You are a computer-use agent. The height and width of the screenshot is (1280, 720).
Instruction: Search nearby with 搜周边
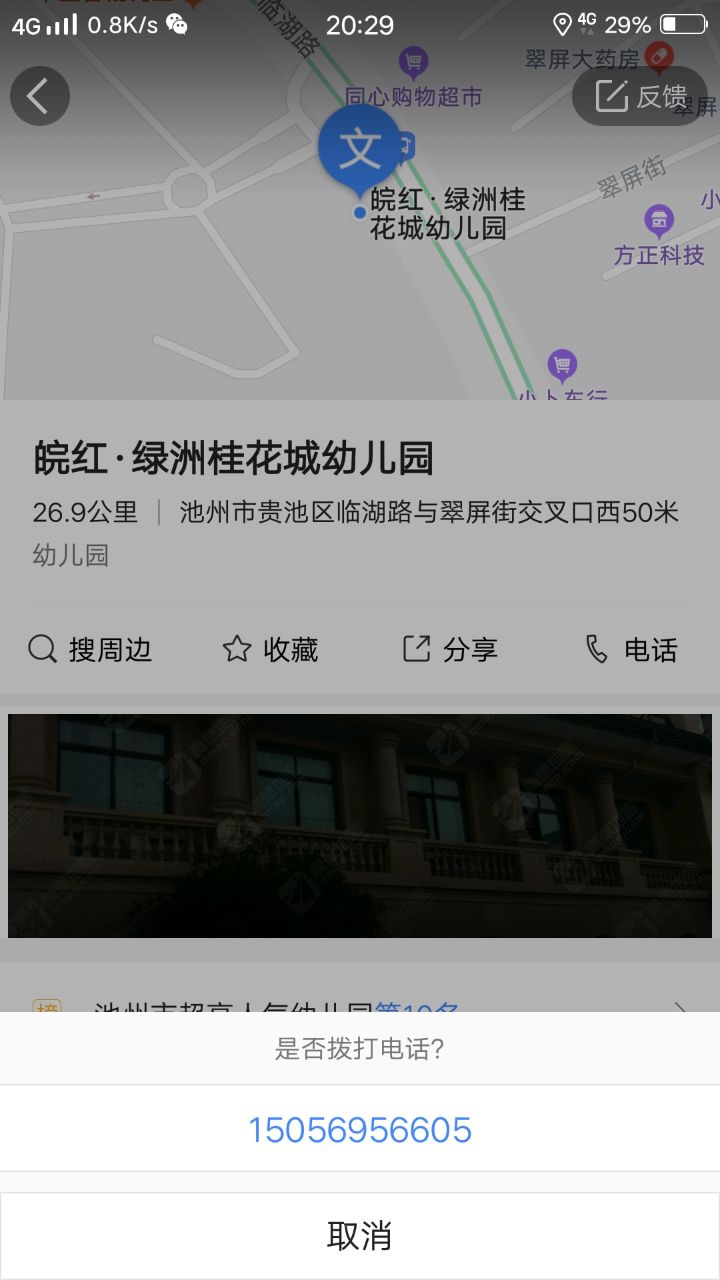(x=90, y=650)
